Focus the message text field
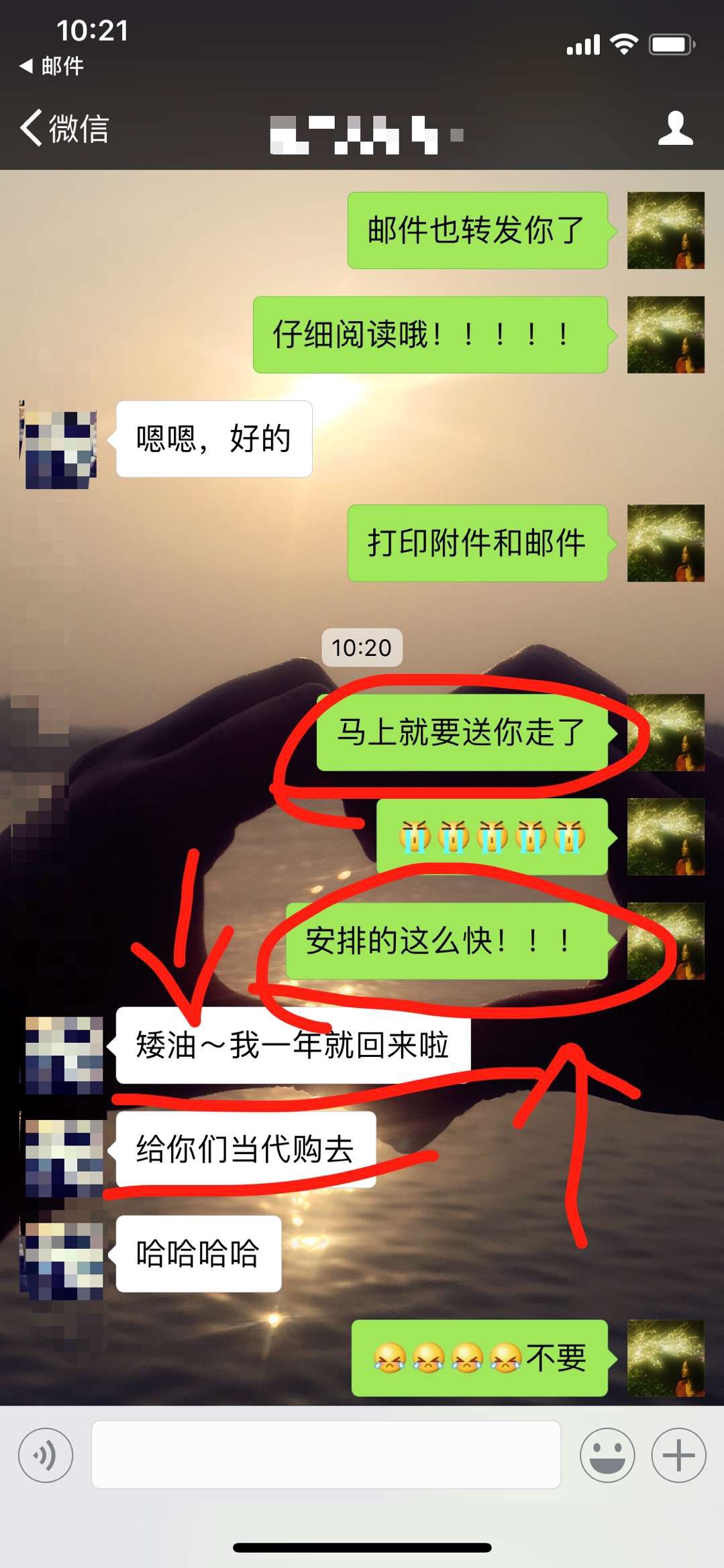The width and height of the screenshot is (724, 1568). click(x=325, y=1455)
